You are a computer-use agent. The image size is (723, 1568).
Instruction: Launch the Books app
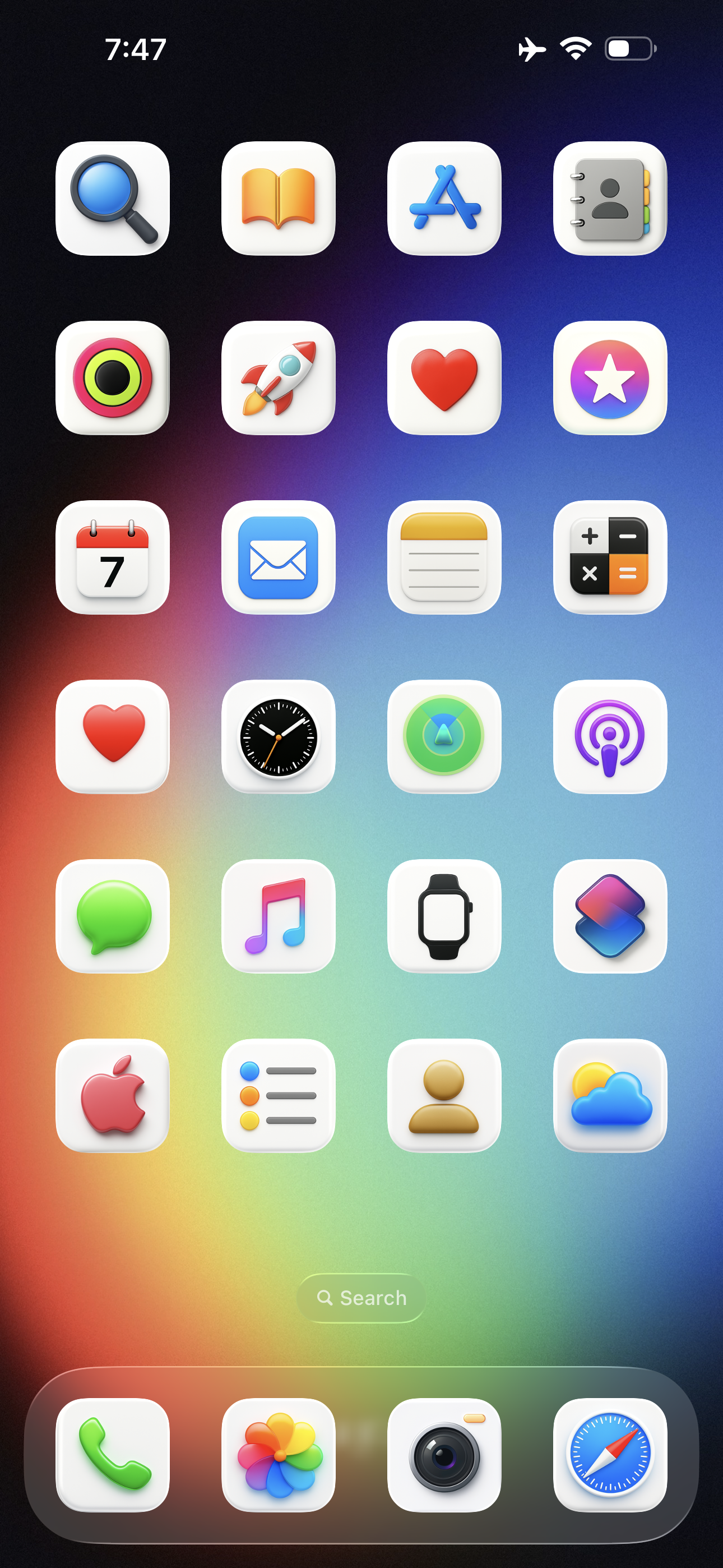click(x=278, y=199)
